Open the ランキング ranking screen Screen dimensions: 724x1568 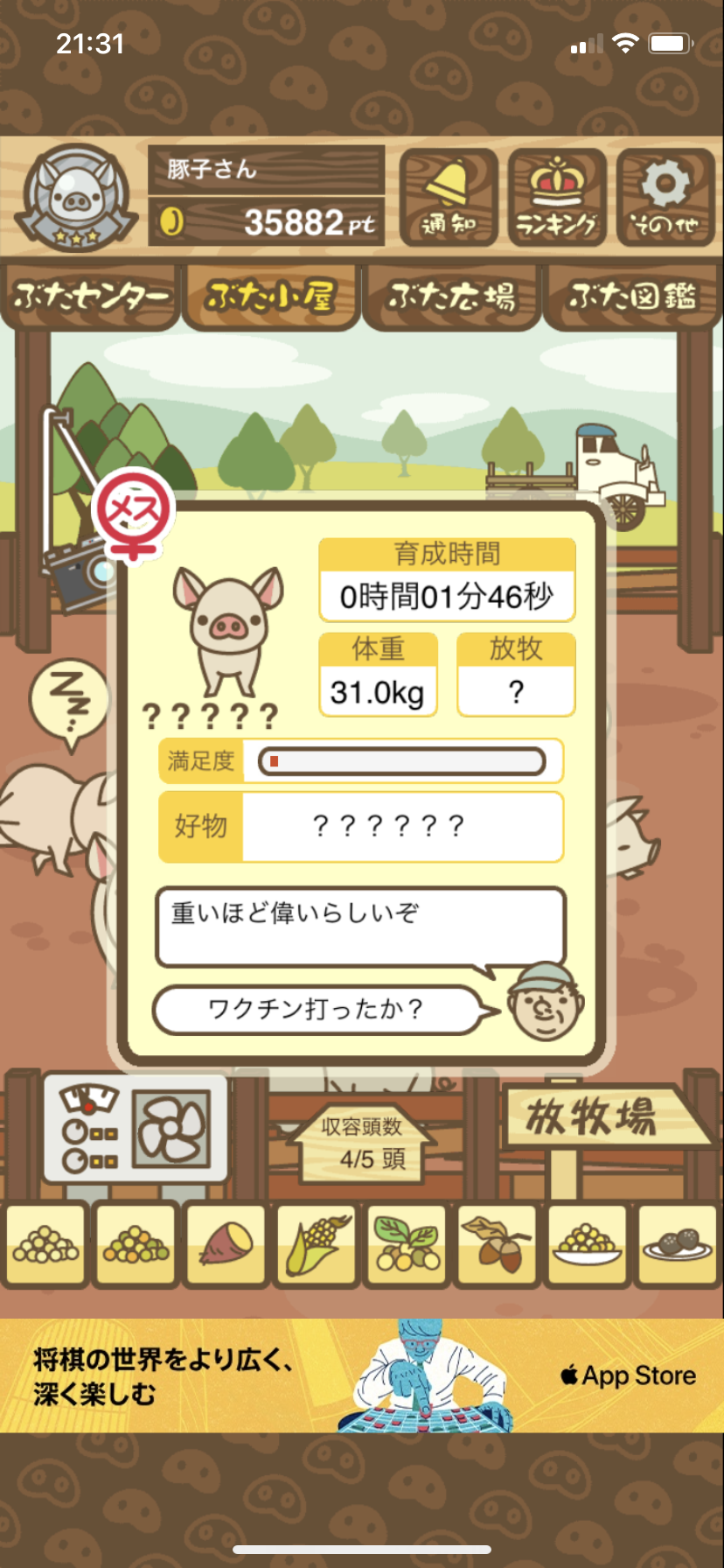557,198
